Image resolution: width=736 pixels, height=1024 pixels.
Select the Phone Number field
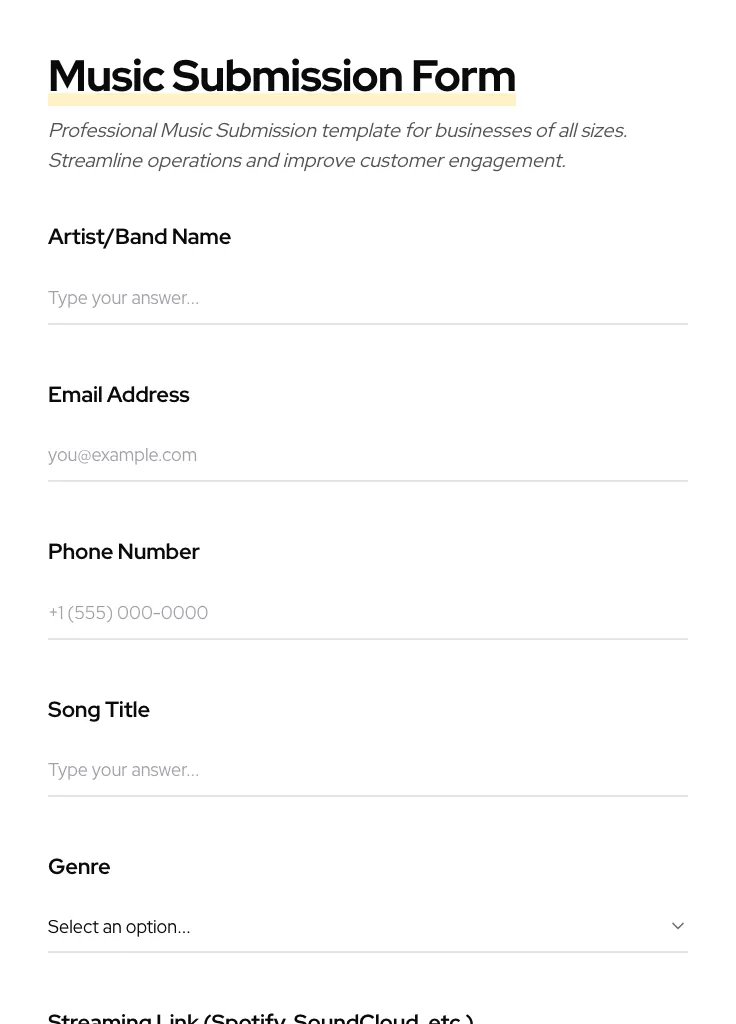pyautogui.click(x=367, y=613)
